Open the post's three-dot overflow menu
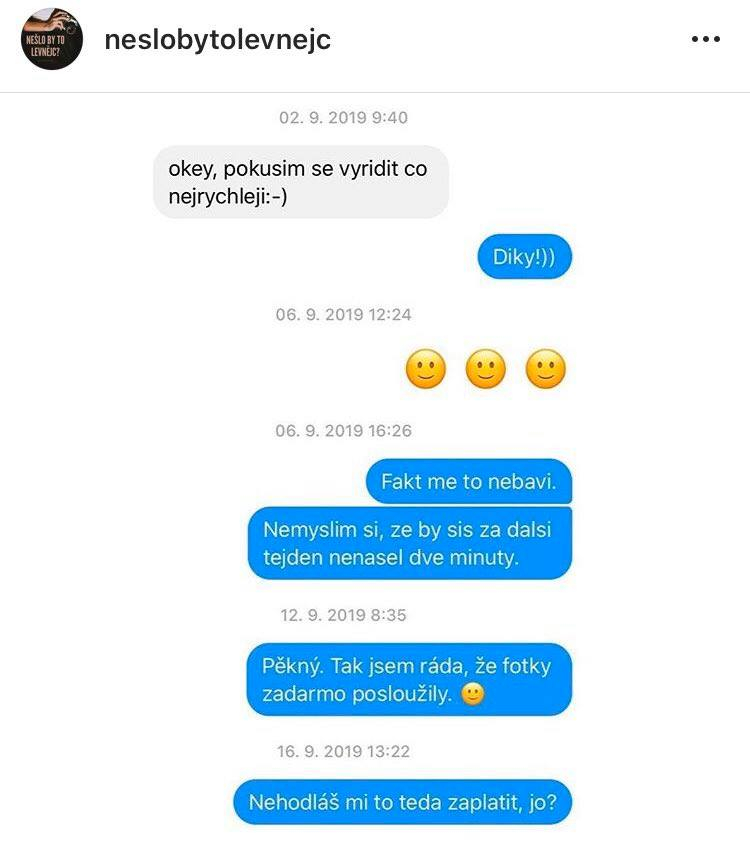 click(705, 40)
